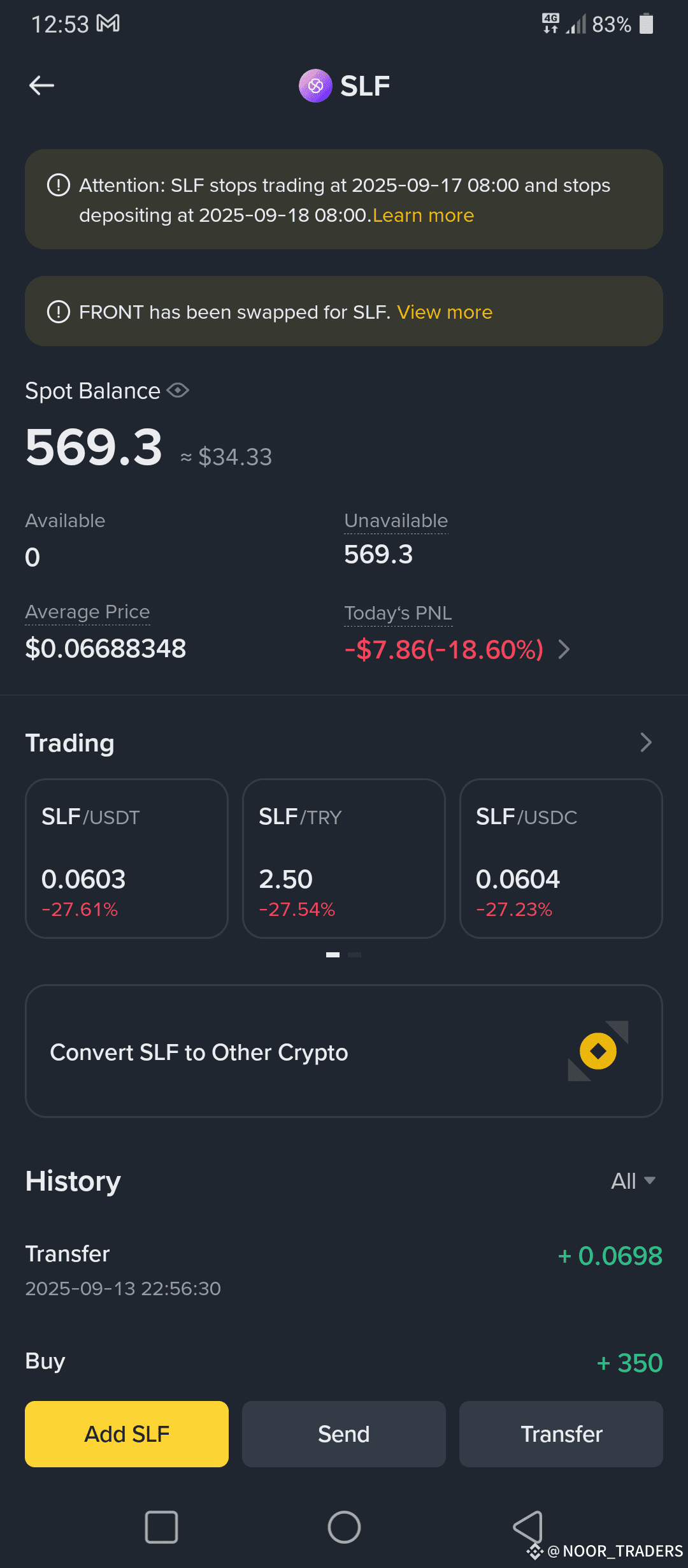
Task: Tap the SLF coin logo in header
Action: tap(316, 85)
